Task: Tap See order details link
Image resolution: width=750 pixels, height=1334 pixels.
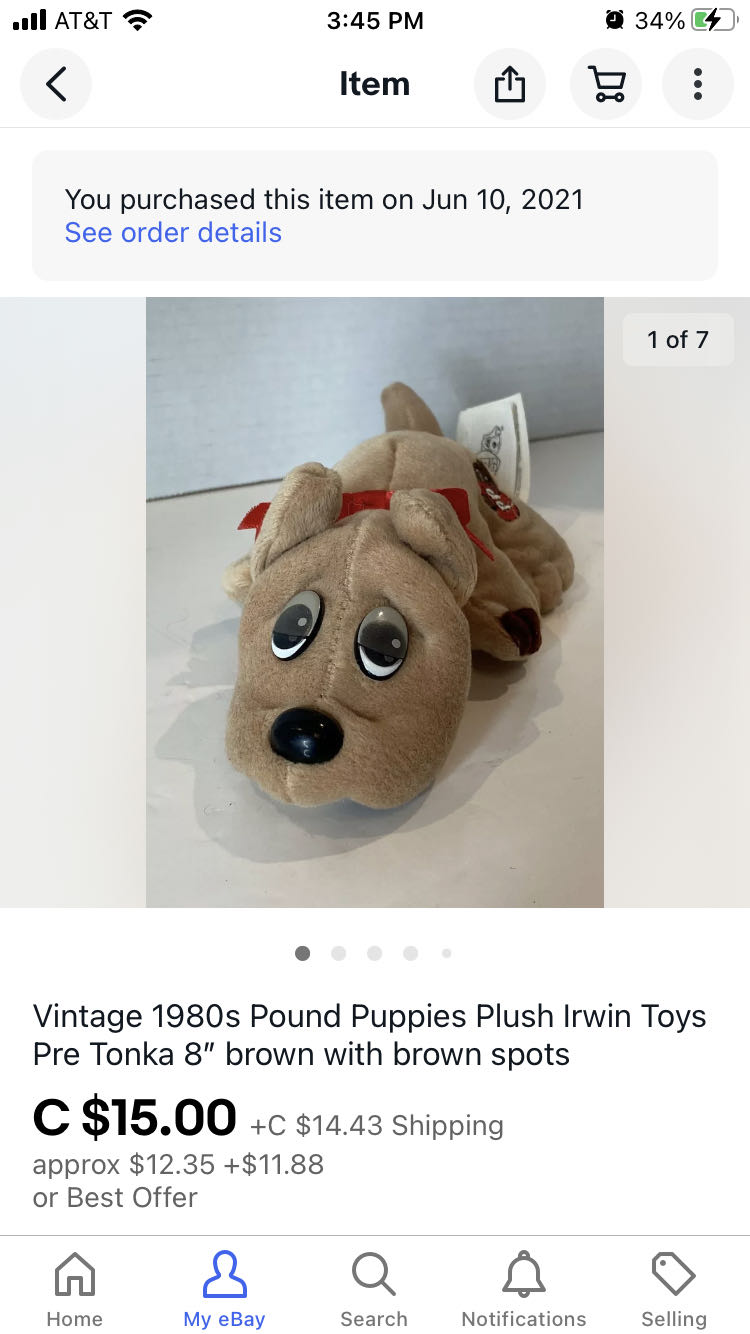Action: click(x=173, y=233)
